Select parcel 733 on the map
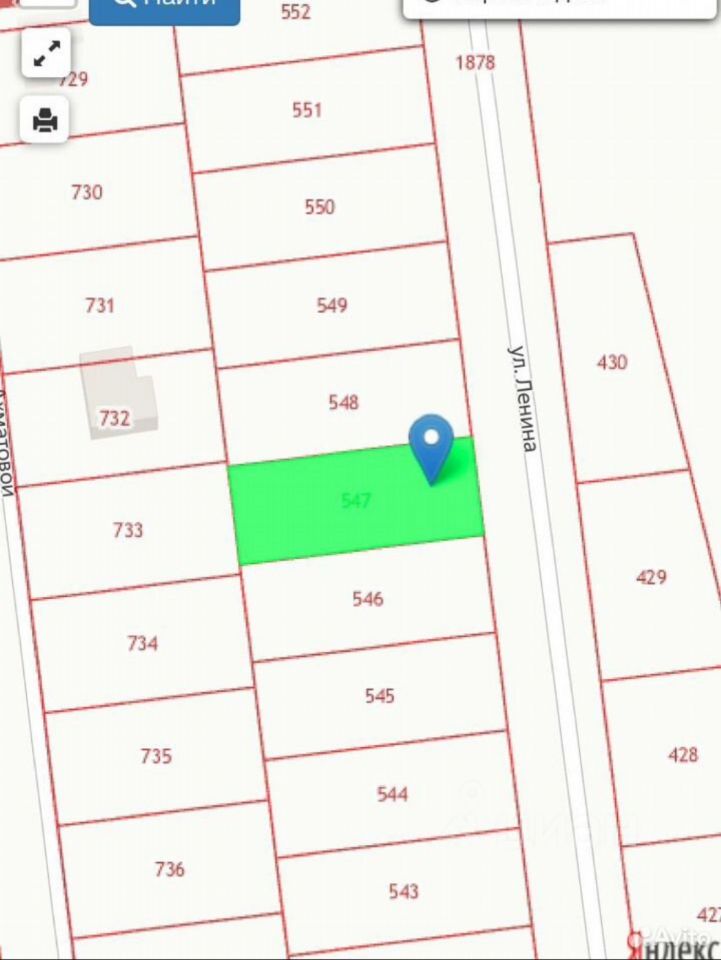 coord(127,530)
